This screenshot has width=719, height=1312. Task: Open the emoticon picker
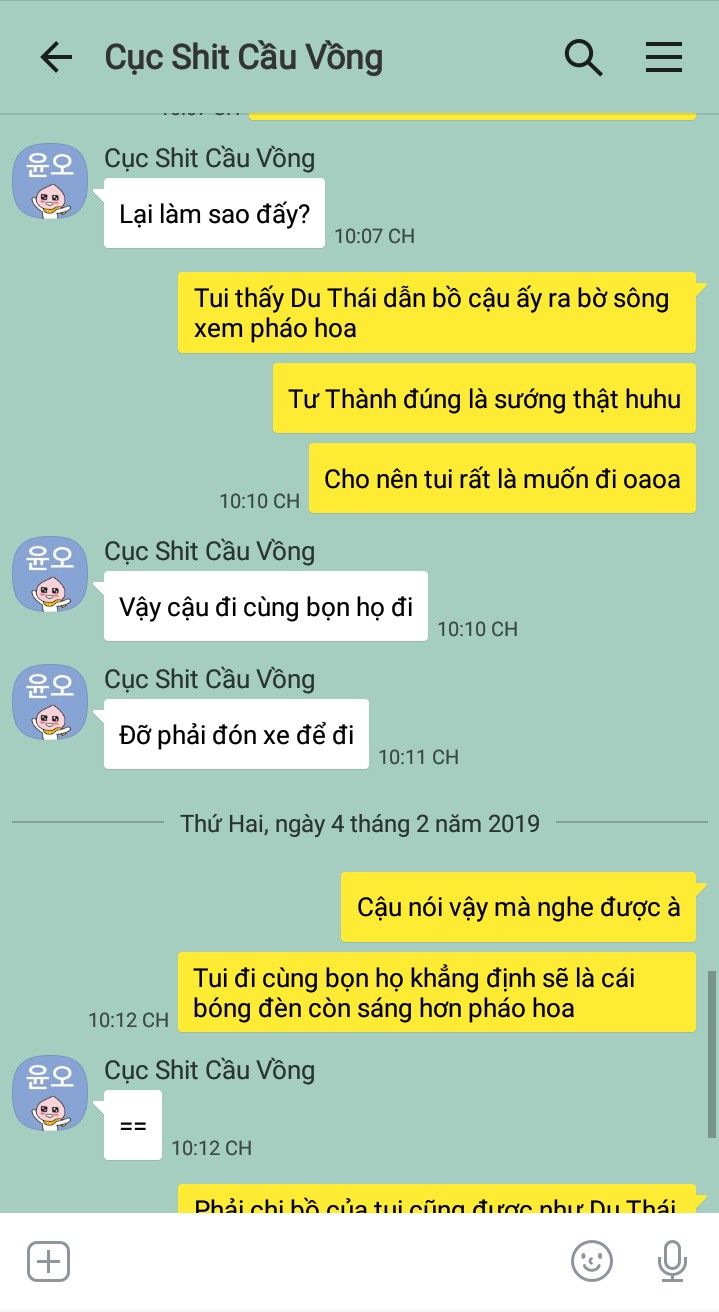(x=591, y=1261)
